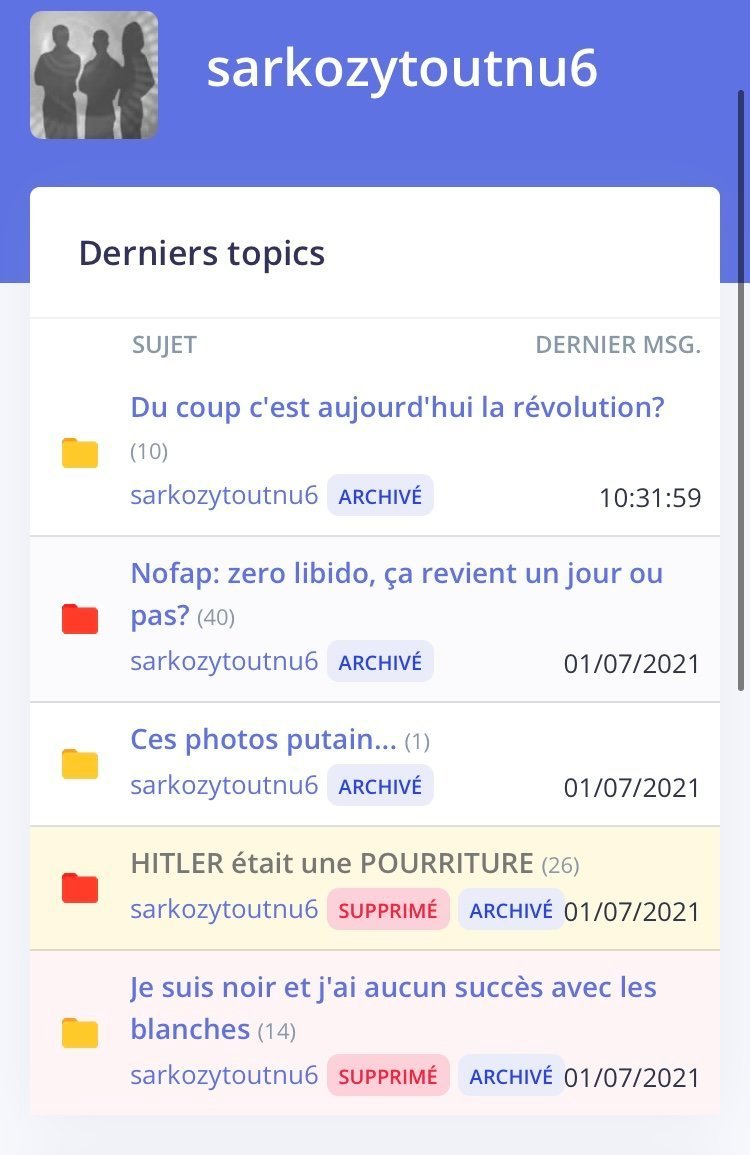
Task: Tap author sarkozytoutnu6 under the révolution topic
Action: (x=224, y=495)
